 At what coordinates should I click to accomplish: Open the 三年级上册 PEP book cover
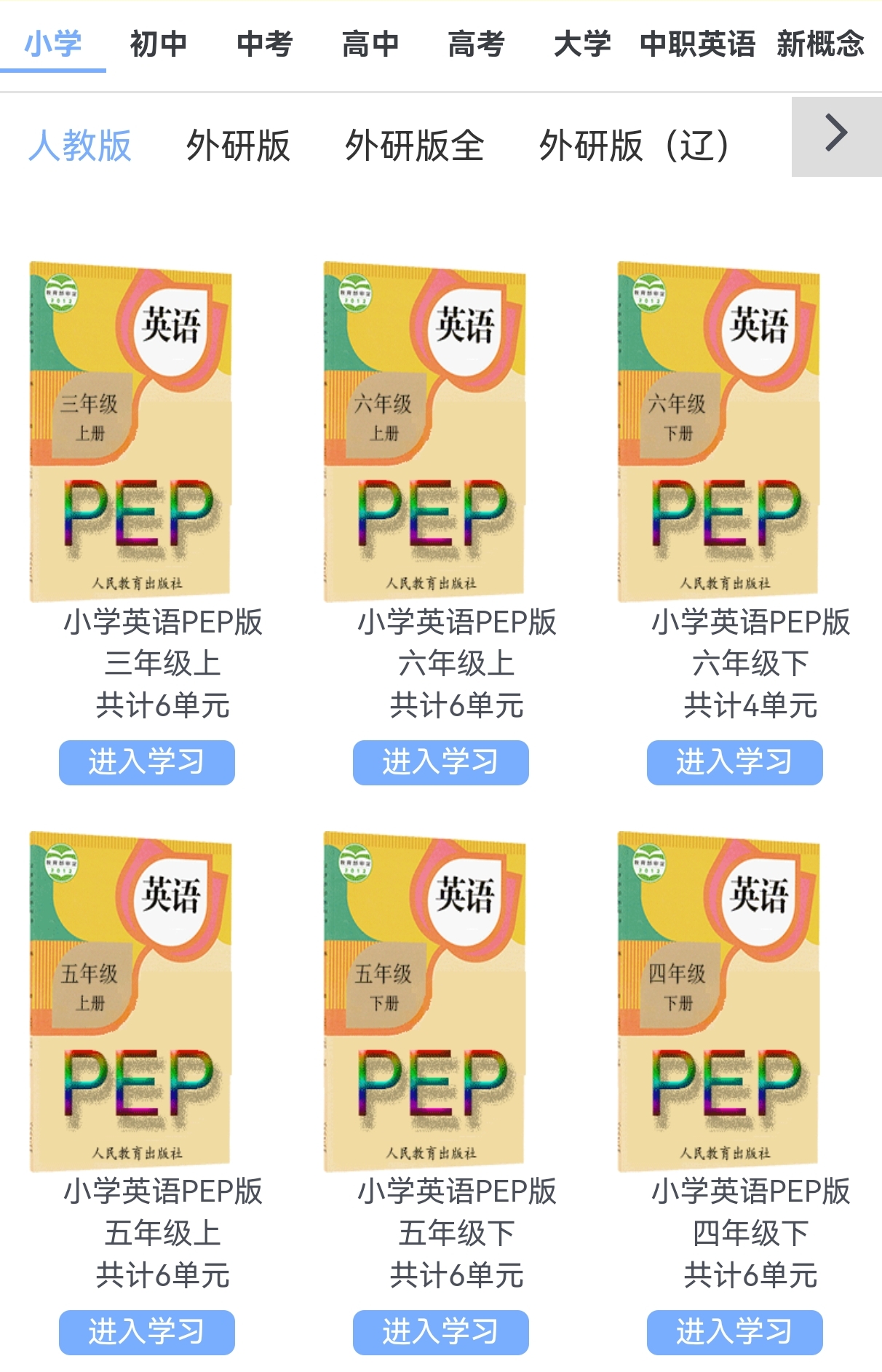[x=131, y=431]
